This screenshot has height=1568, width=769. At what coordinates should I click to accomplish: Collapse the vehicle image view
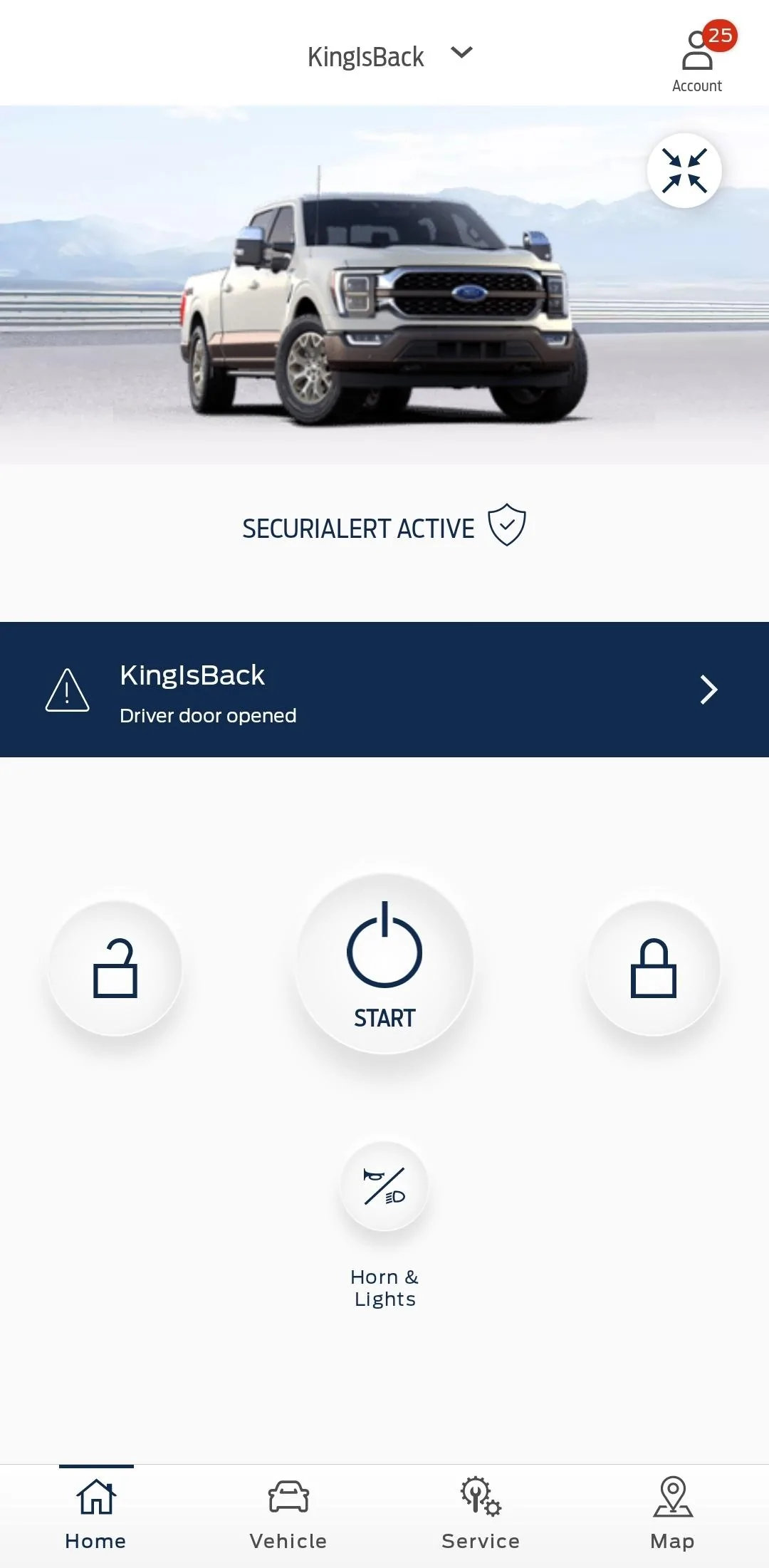tap(684, 171)
